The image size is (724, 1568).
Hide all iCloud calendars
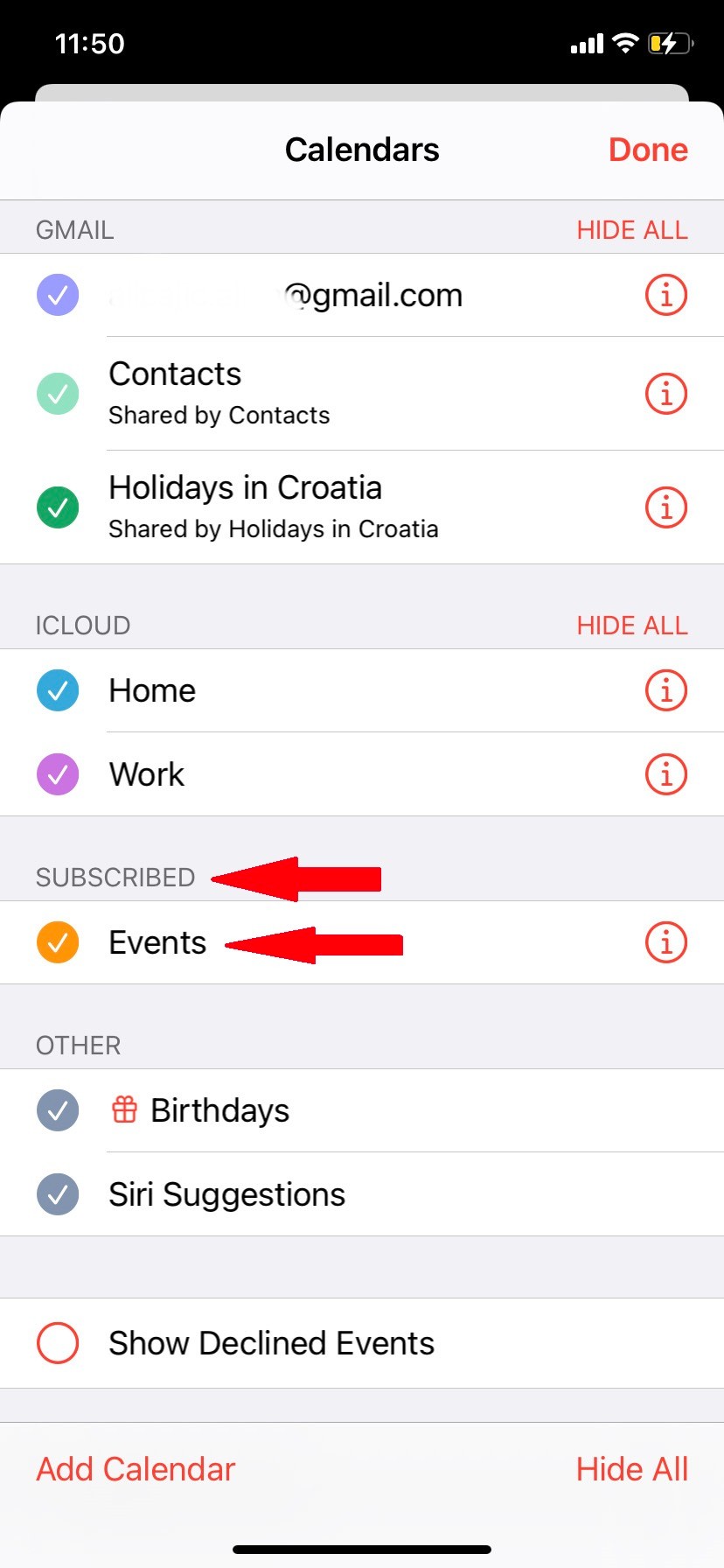631,626
